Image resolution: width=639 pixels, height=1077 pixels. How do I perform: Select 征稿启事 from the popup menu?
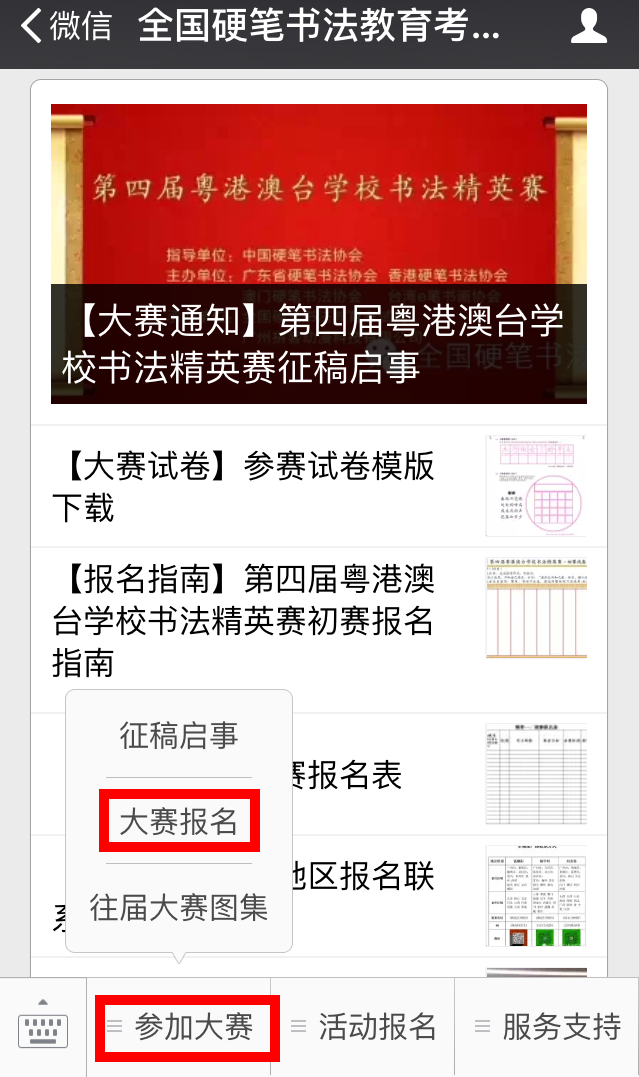[x=179, y=735]
